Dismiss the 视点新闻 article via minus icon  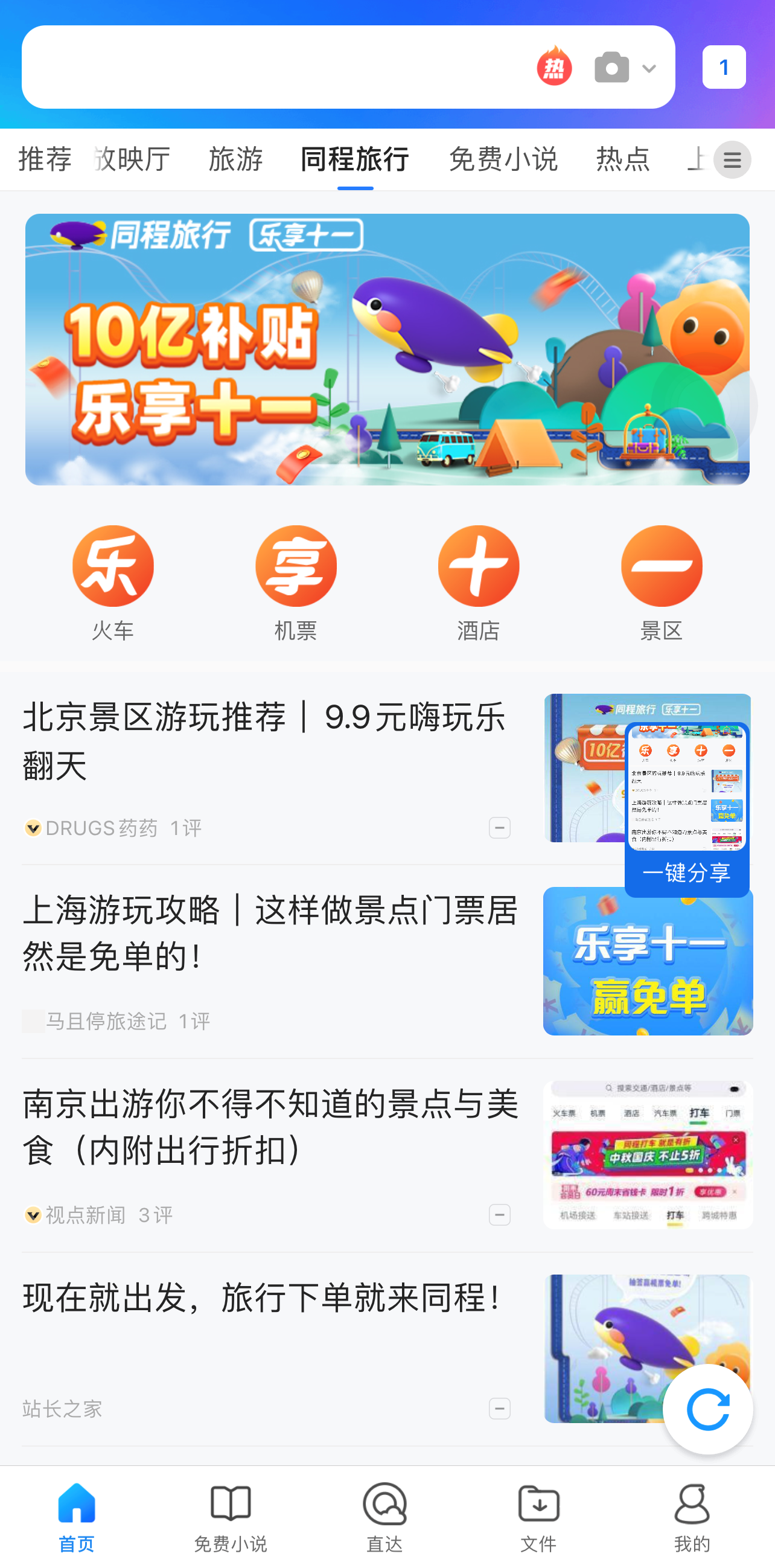[x=499, y=1215]
